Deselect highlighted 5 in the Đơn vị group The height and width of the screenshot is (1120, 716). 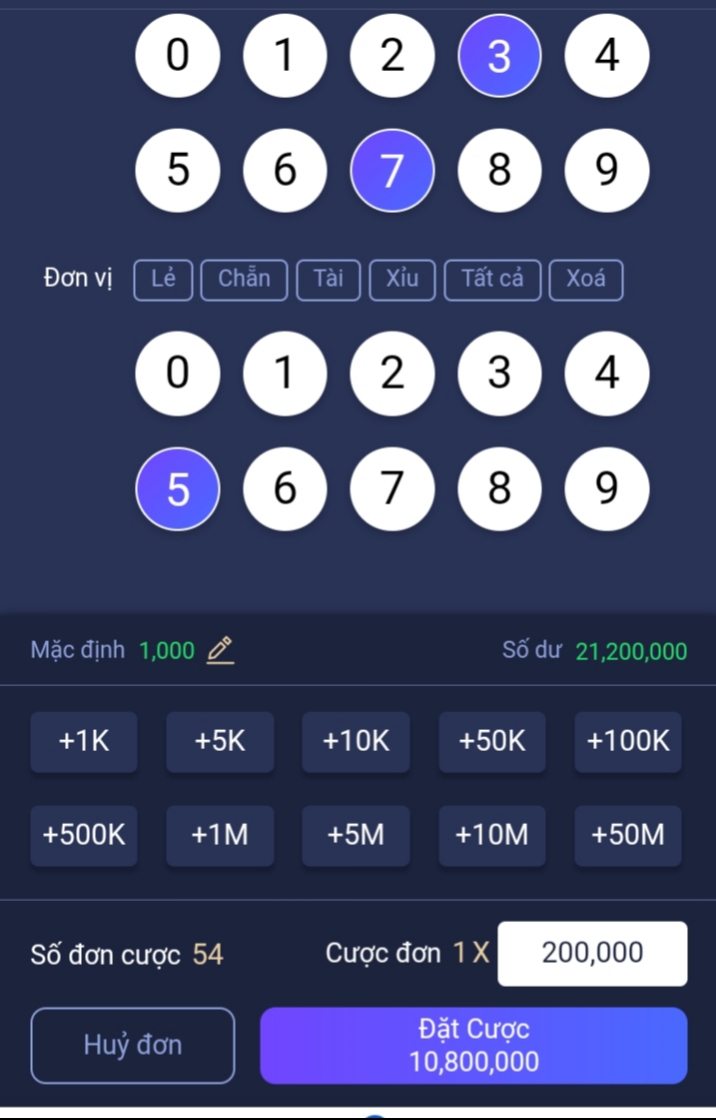[x=178, y=489]
